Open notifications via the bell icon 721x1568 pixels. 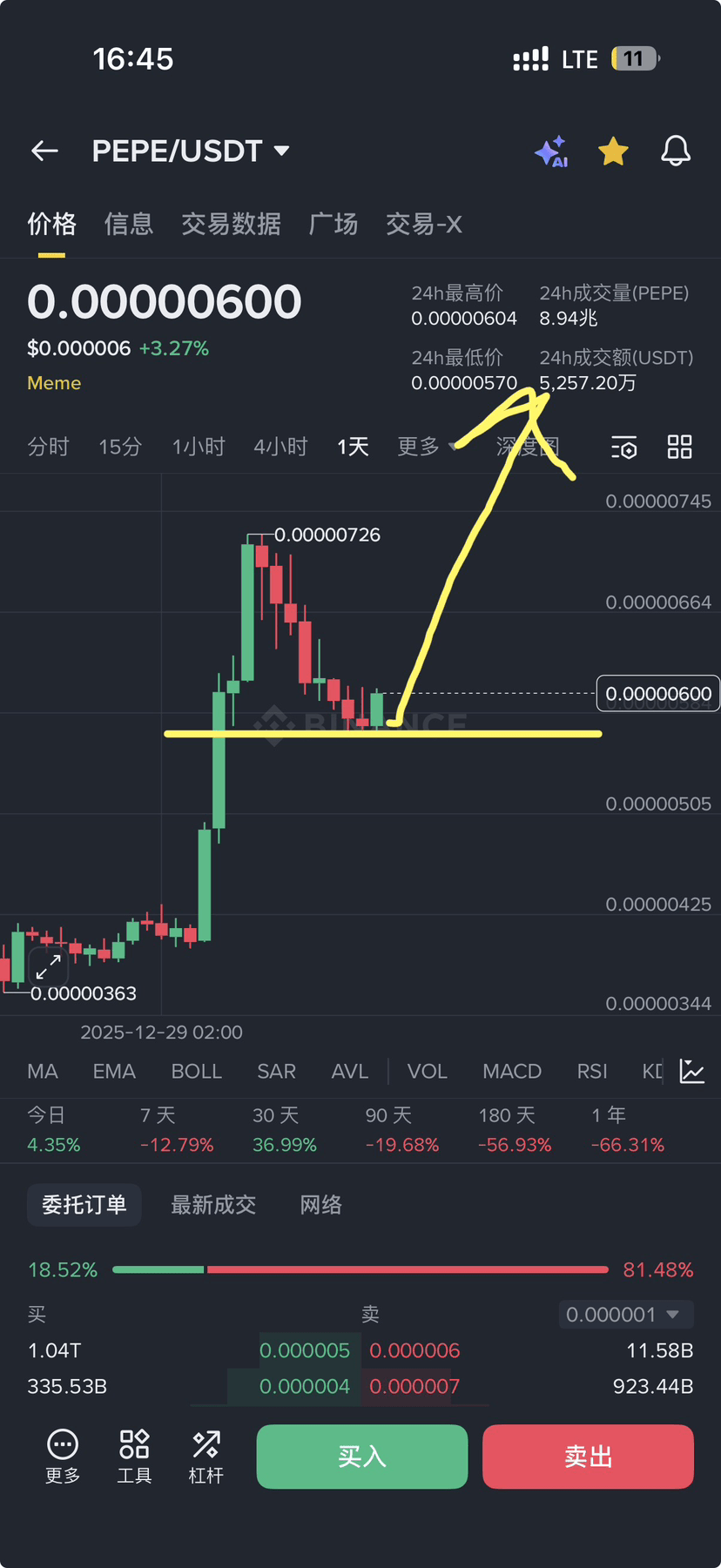click(x=676, y=151)
